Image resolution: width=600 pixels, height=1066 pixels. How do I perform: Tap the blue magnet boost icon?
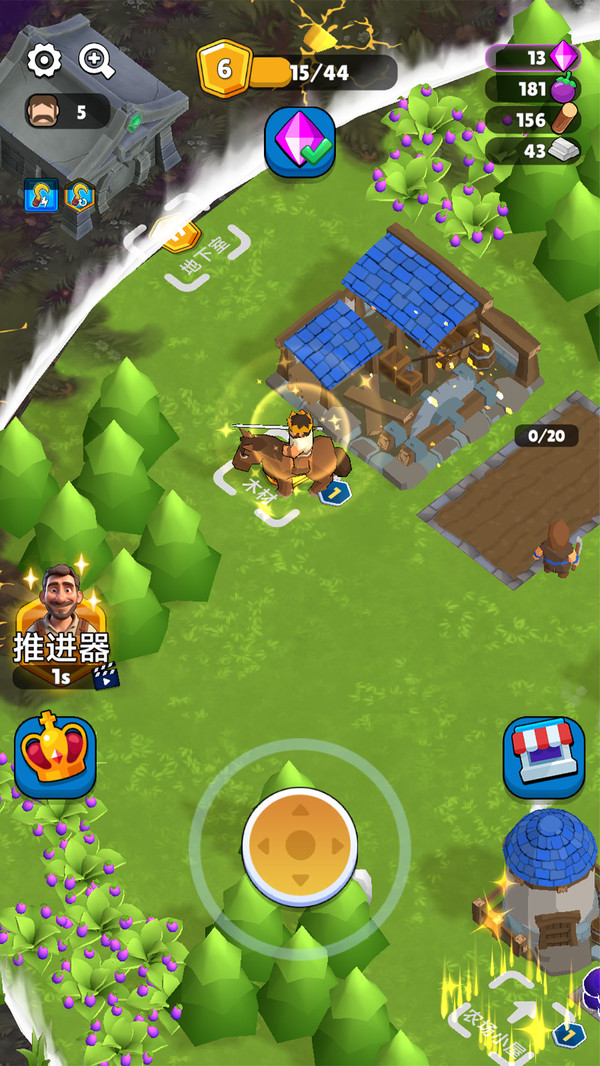[41, 194]
